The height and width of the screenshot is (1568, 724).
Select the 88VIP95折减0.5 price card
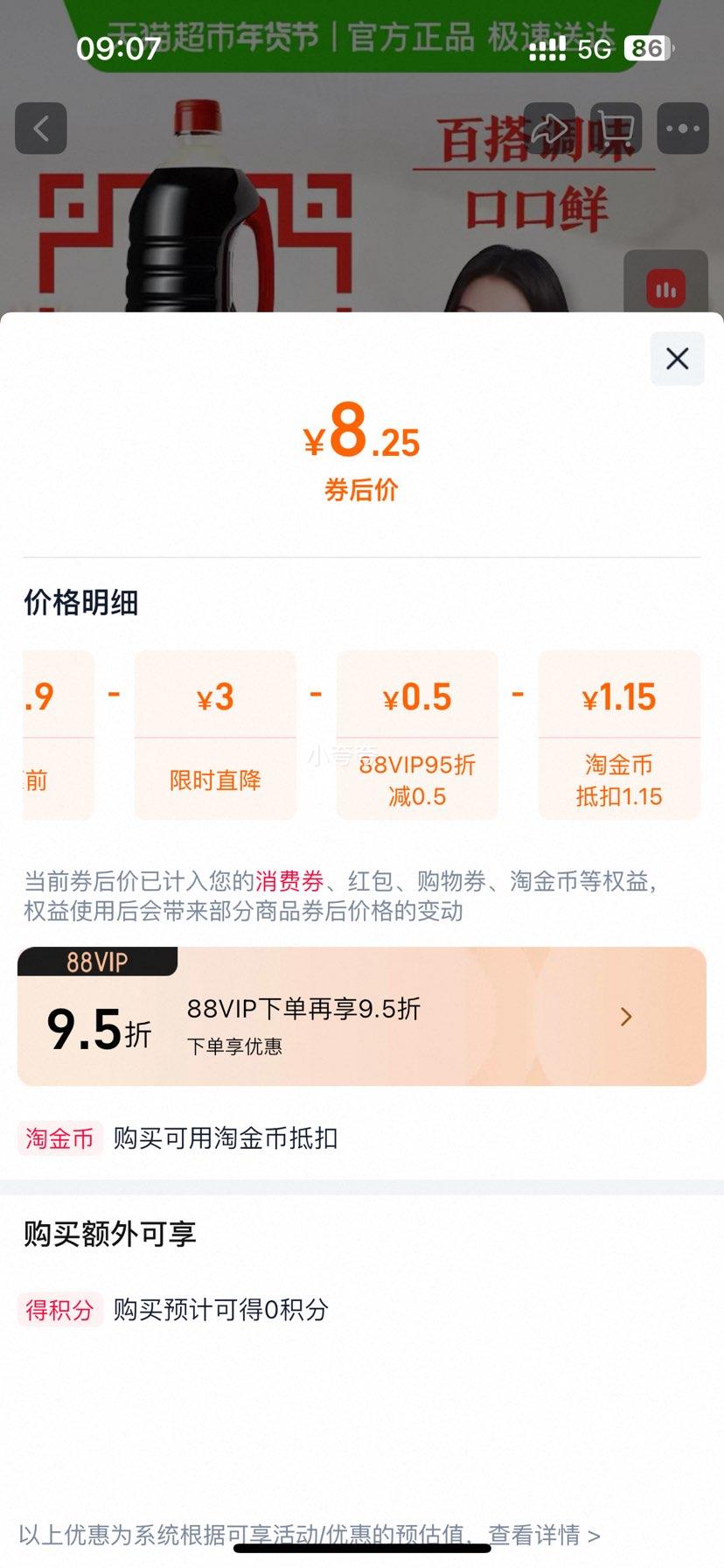click(x=417, y=735)
